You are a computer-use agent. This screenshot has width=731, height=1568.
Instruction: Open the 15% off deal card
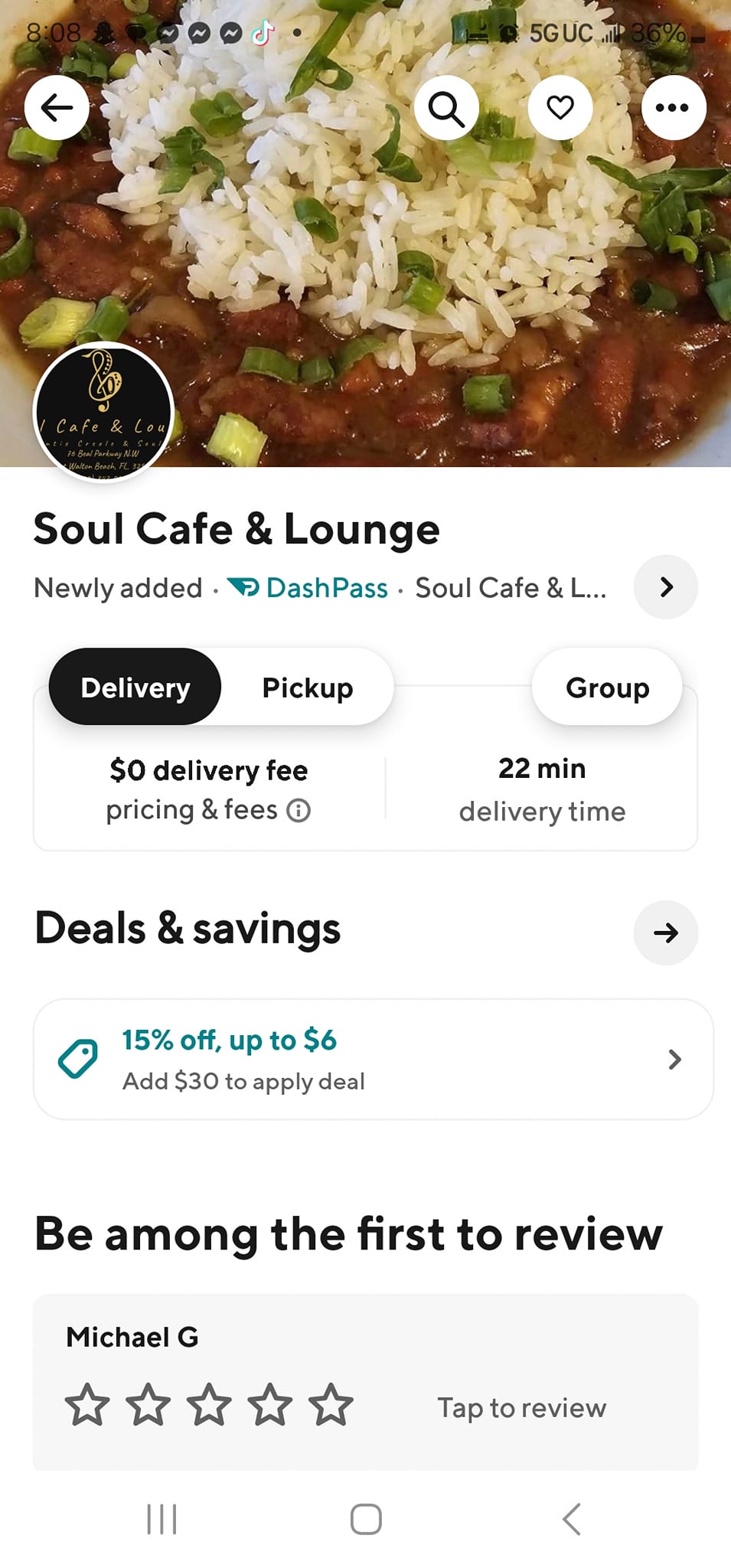coord(373,1060)
